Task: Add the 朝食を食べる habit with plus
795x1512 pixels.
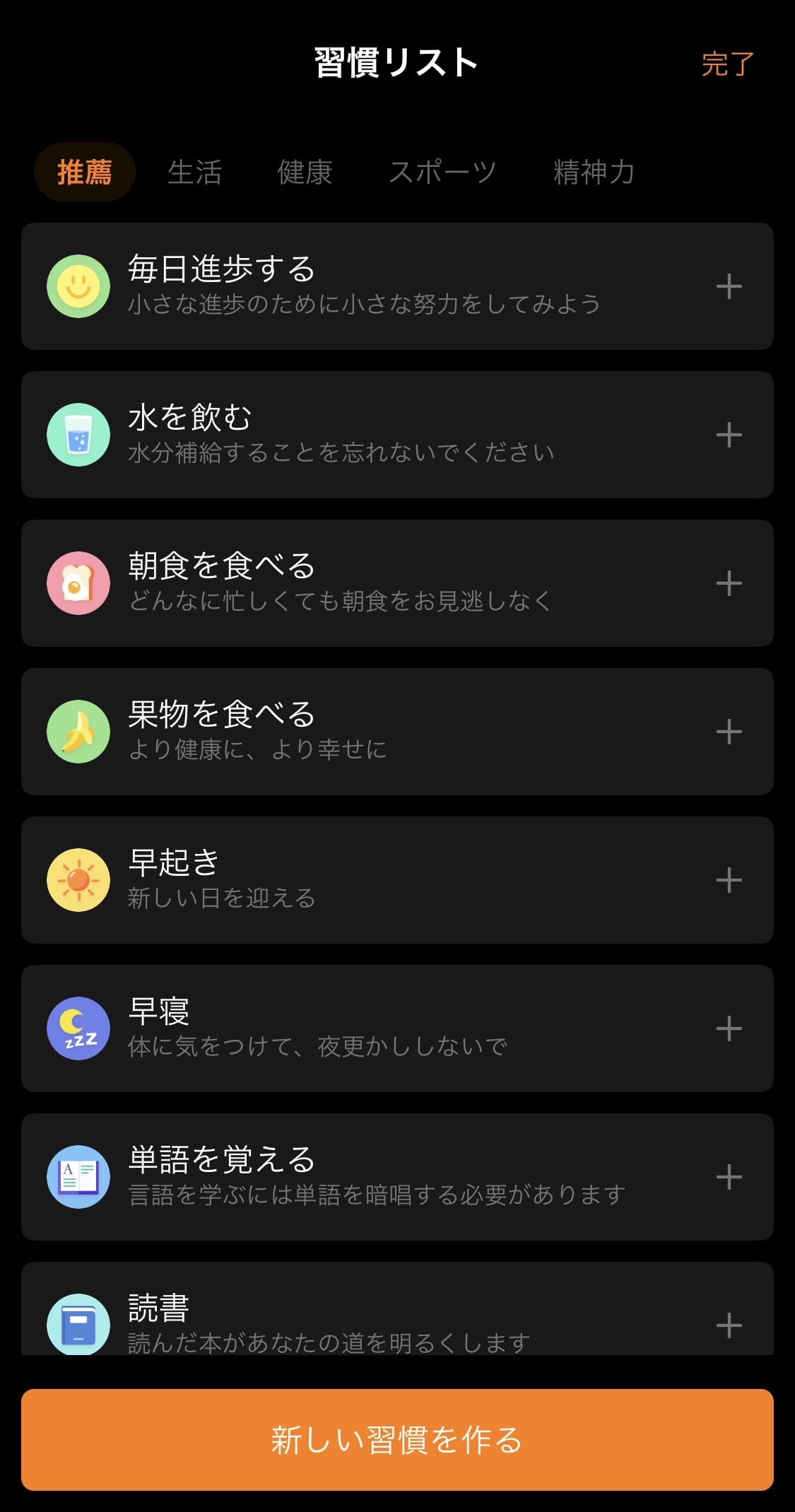Action: [728, 582]
